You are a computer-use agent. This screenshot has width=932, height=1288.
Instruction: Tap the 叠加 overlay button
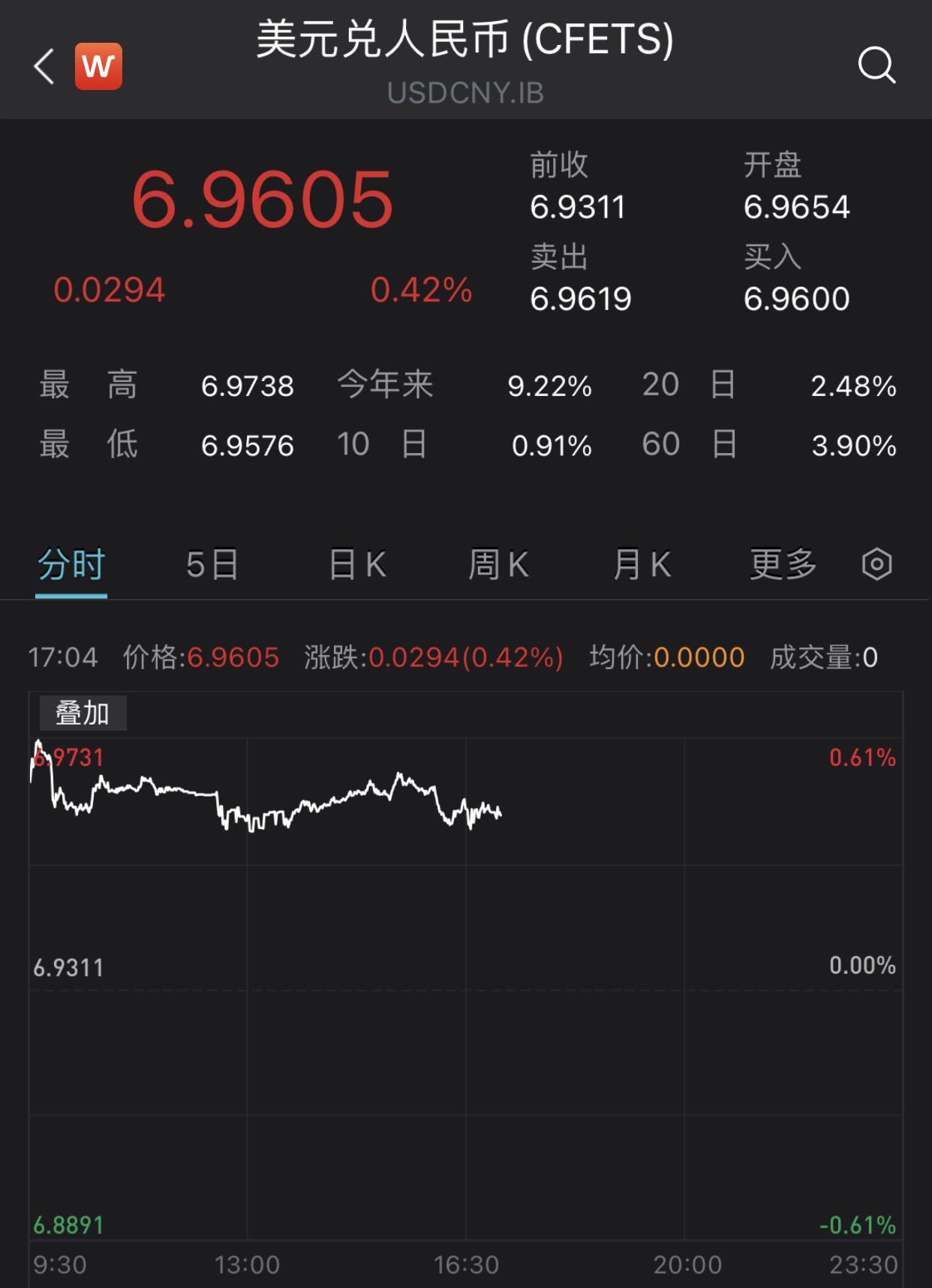click(83, 713)
